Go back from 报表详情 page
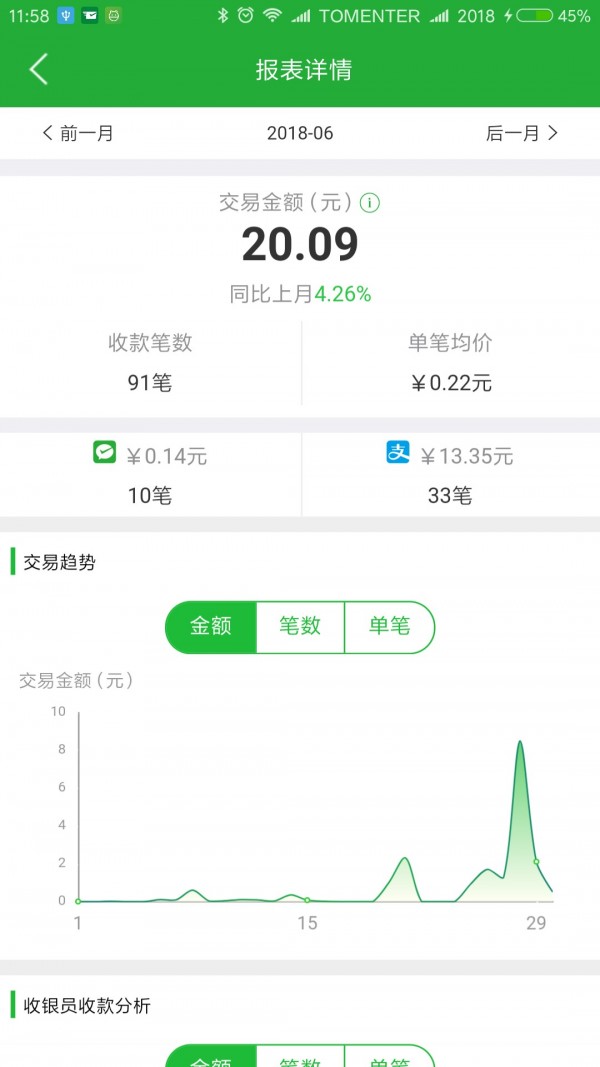The width and height of the screenshot is (600, 1067). click(39, 70)
